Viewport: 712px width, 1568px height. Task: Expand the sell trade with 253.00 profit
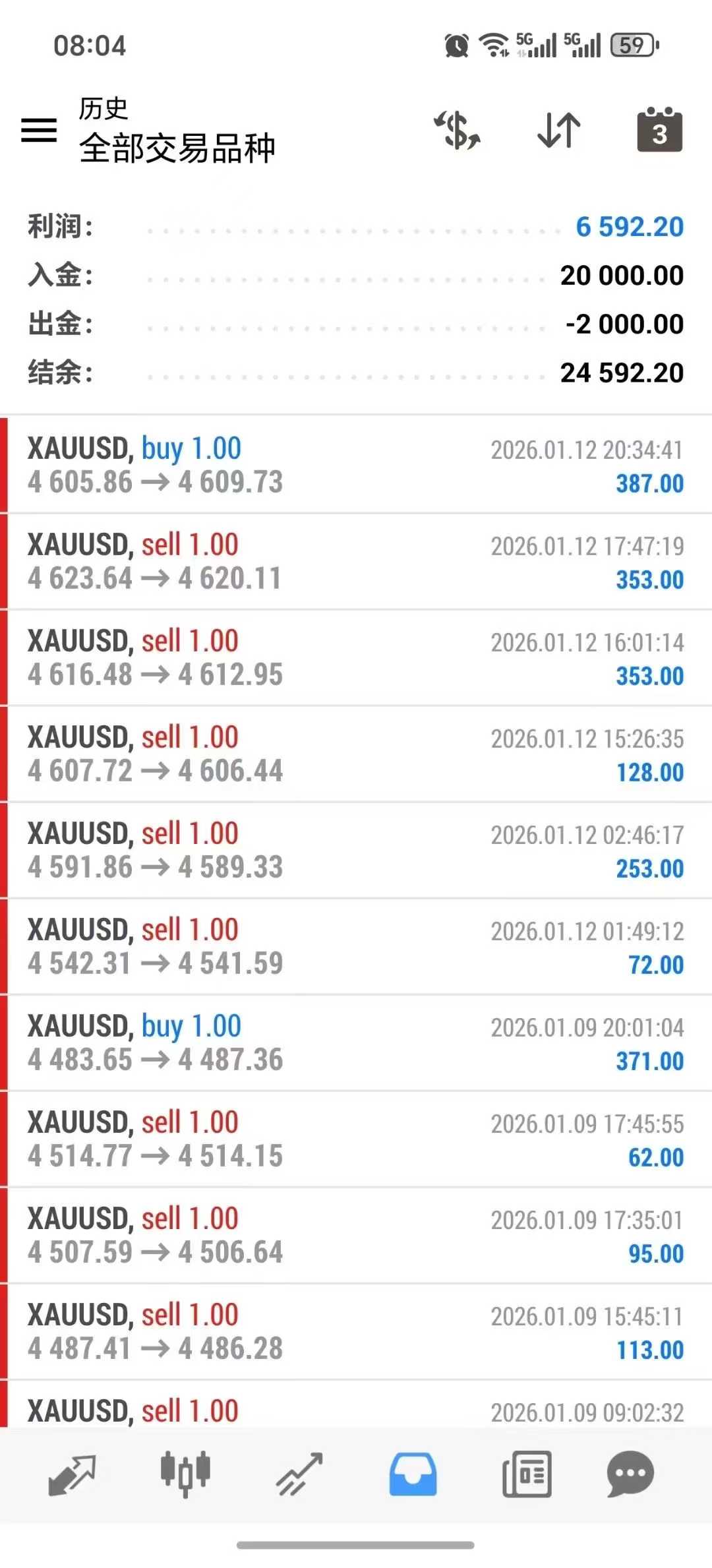(x=356, y=851)
